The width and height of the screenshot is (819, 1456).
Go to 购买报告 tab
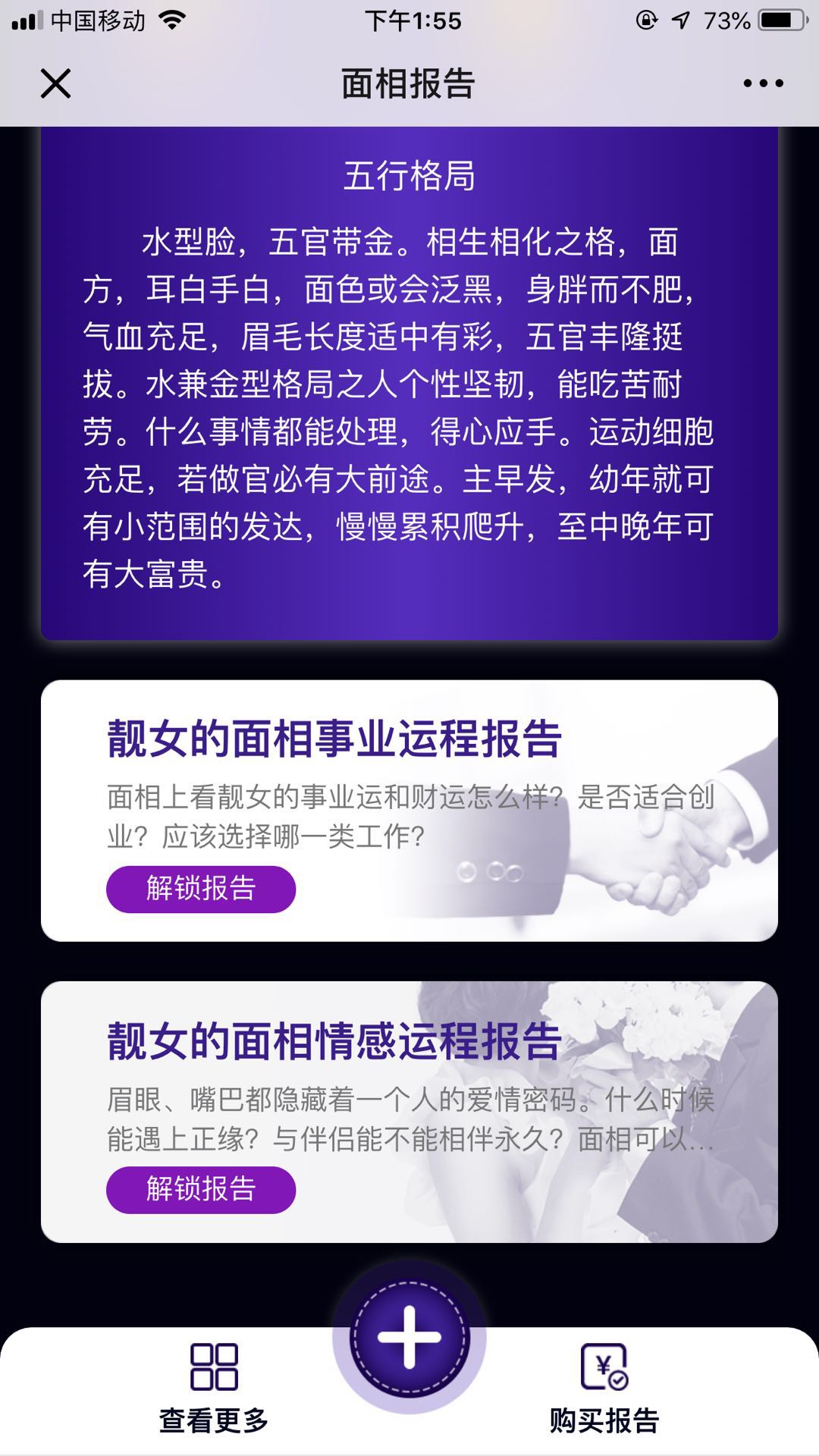pyautogui.click(x=604, y=1389)
